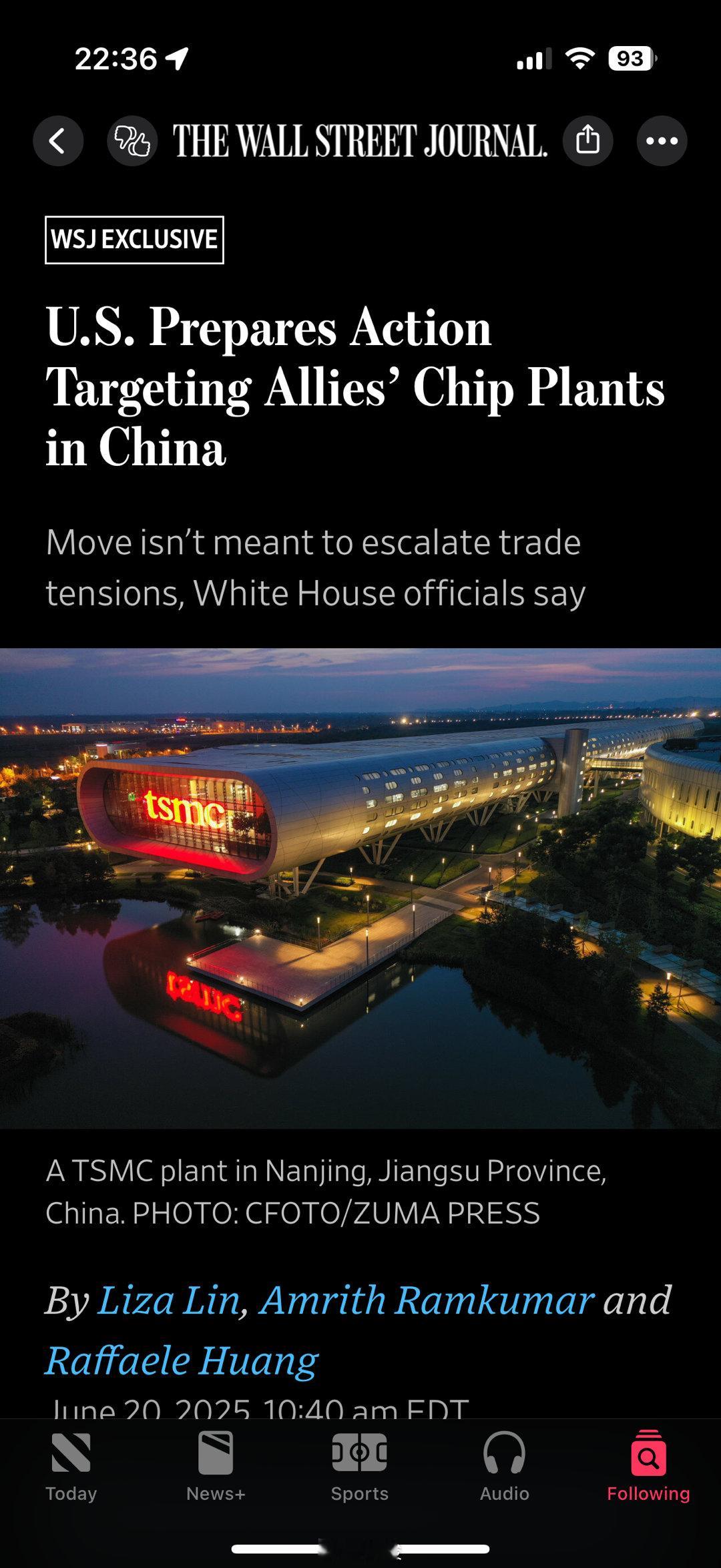Tap the thumbs up/down suggest icon
The height and width of the screenshot is (1568, 721).
tap(132, 141)
